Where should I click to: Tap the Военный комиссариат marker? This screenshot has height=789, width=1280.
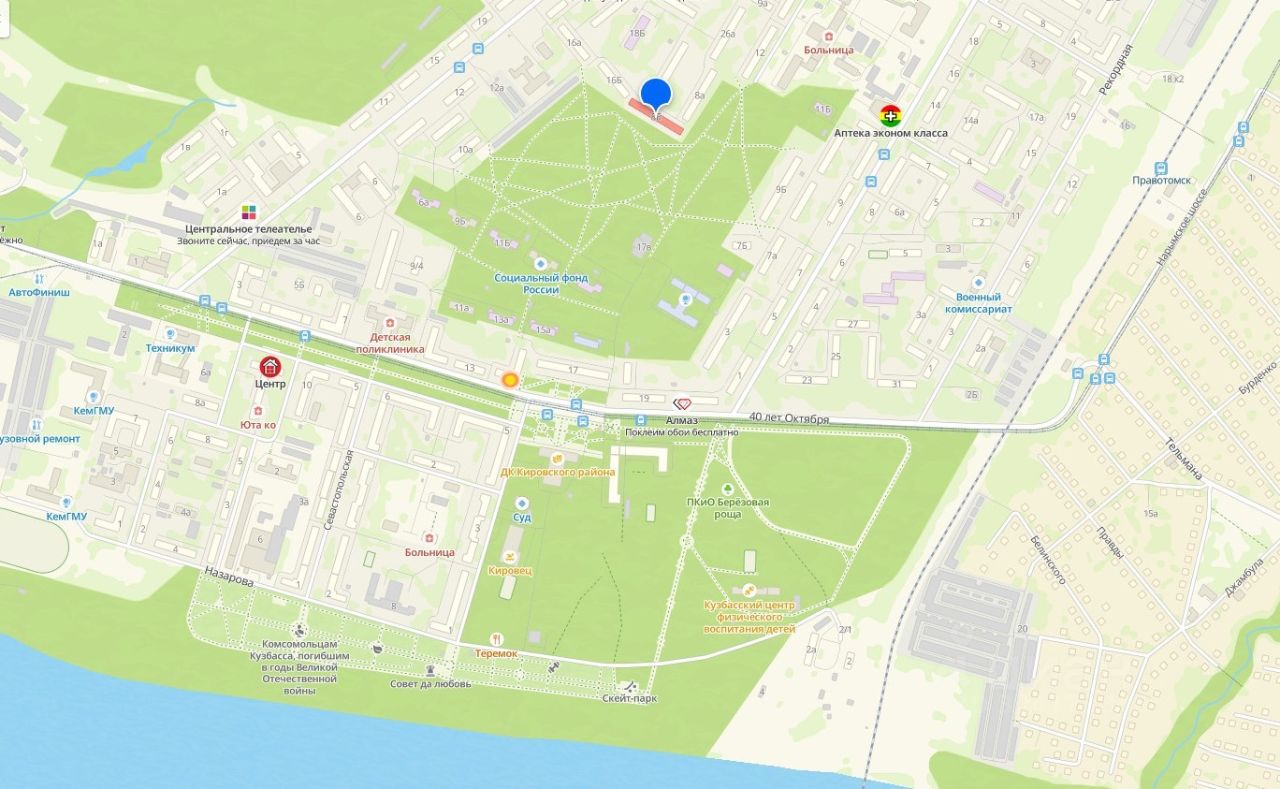coord(978,283)
